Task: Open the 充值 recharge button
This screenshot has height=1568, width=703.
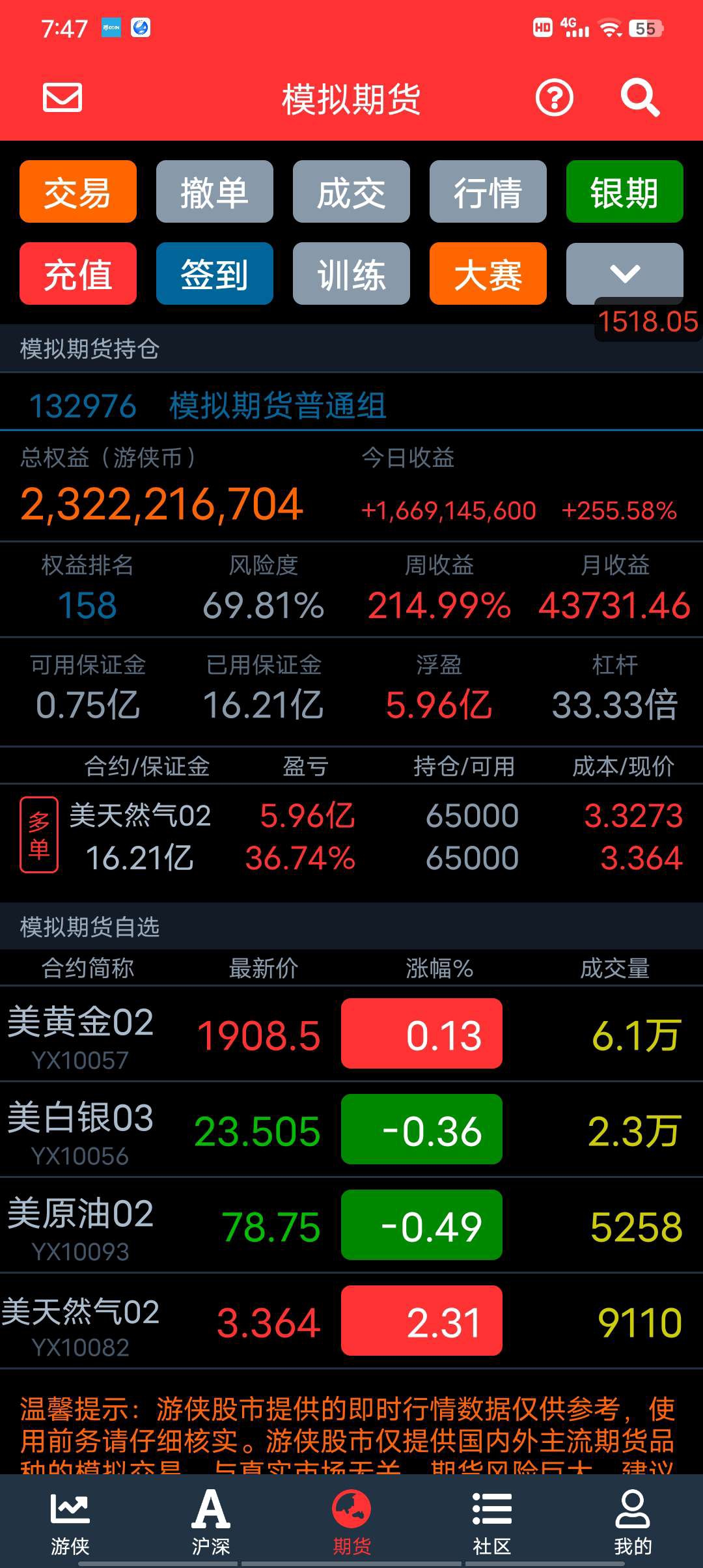Action: [x=78, y=273]
